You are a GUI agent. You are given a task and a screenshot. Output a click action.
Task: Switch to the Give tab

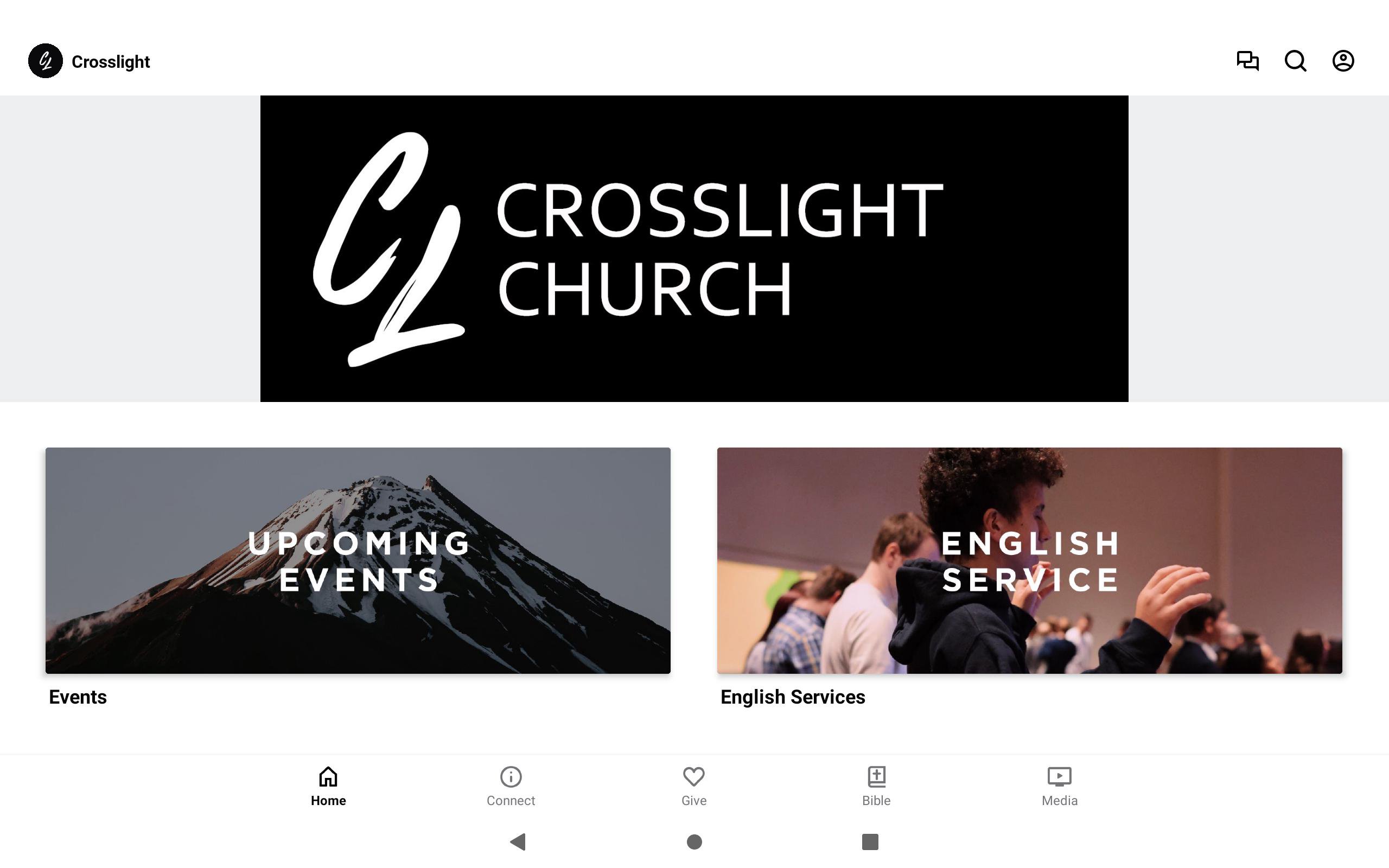[693, 786]
